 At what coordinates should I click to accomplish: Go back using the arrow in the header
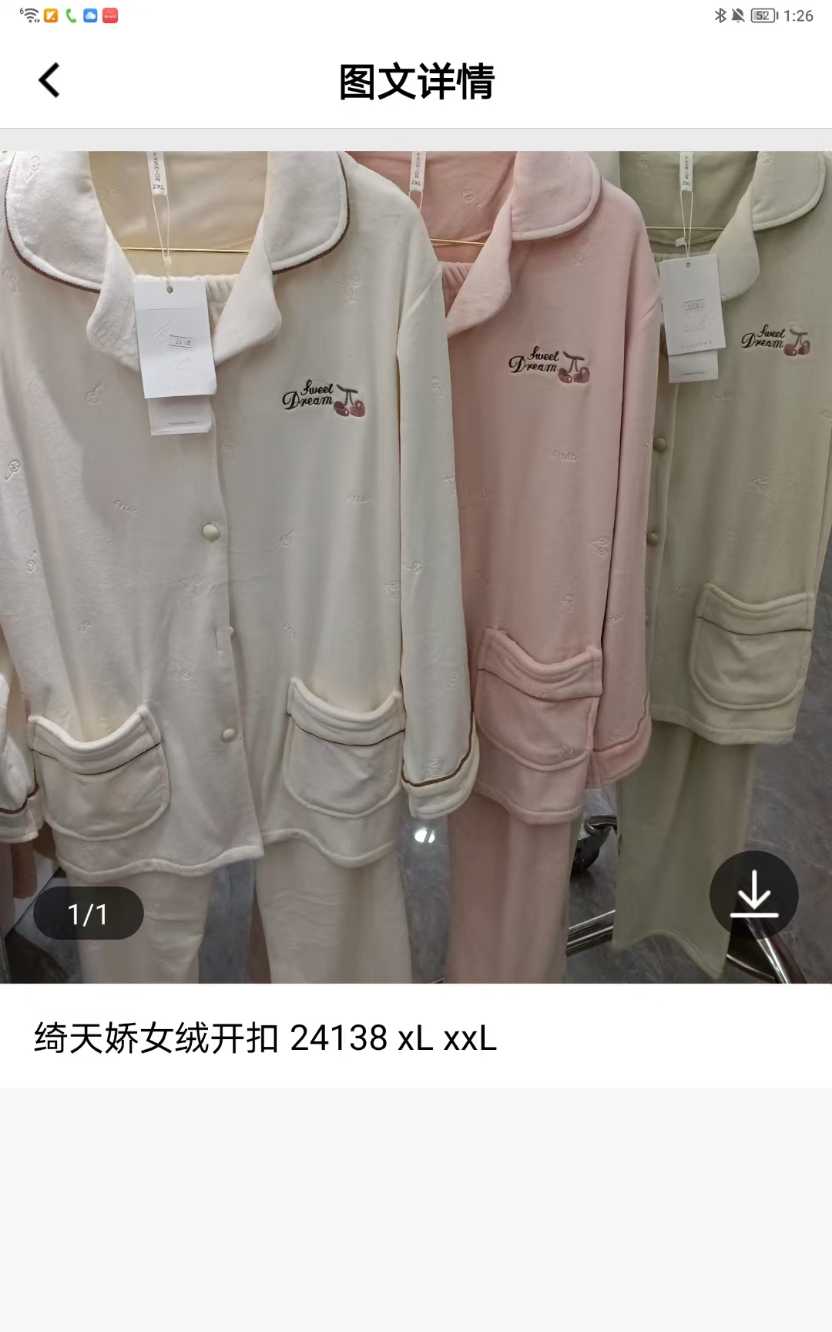[x=50, y=81]
